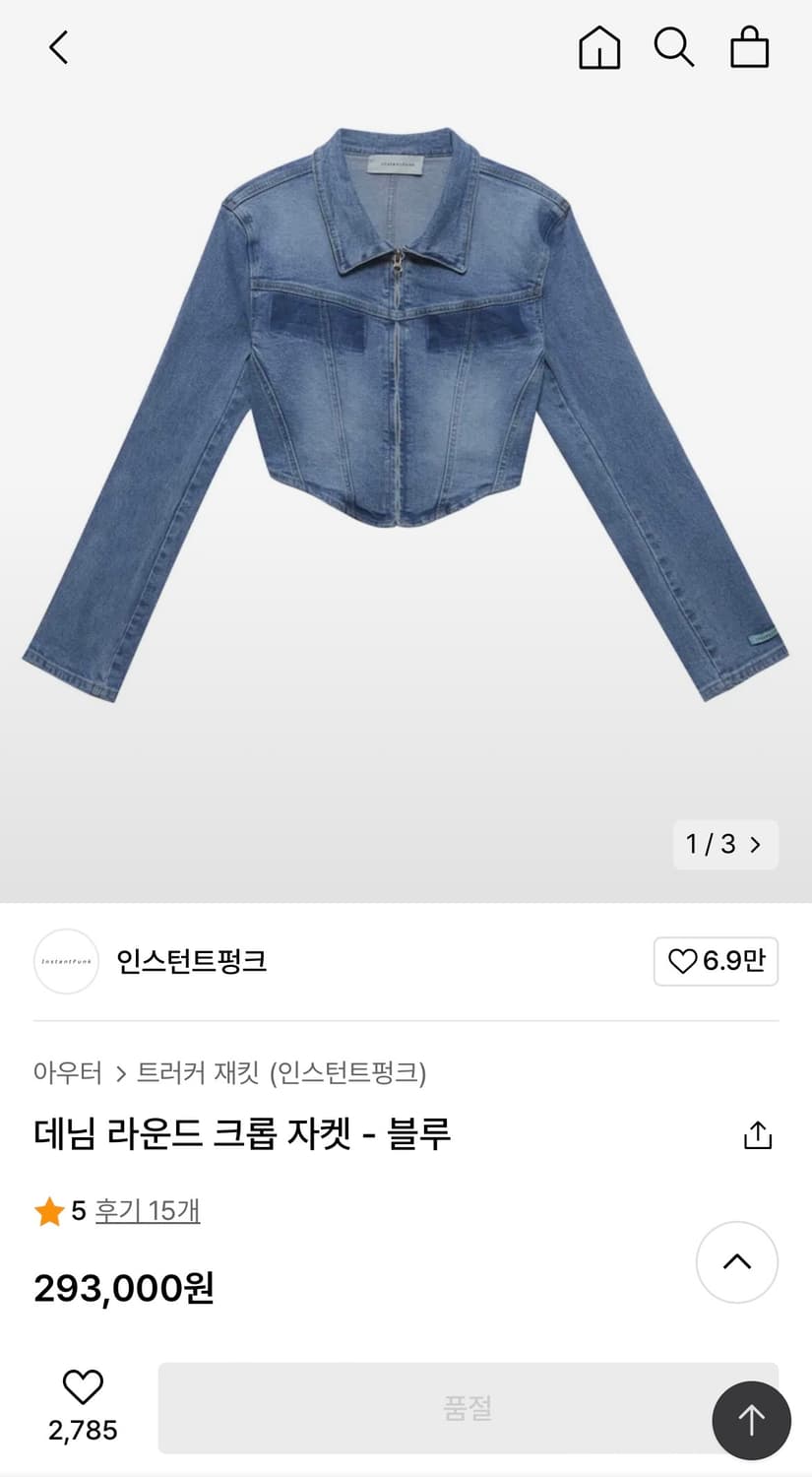Tap the 인스턴트펑크 brand logo circle
This screenshot has height=1477, width=812.
coord(66,962)
